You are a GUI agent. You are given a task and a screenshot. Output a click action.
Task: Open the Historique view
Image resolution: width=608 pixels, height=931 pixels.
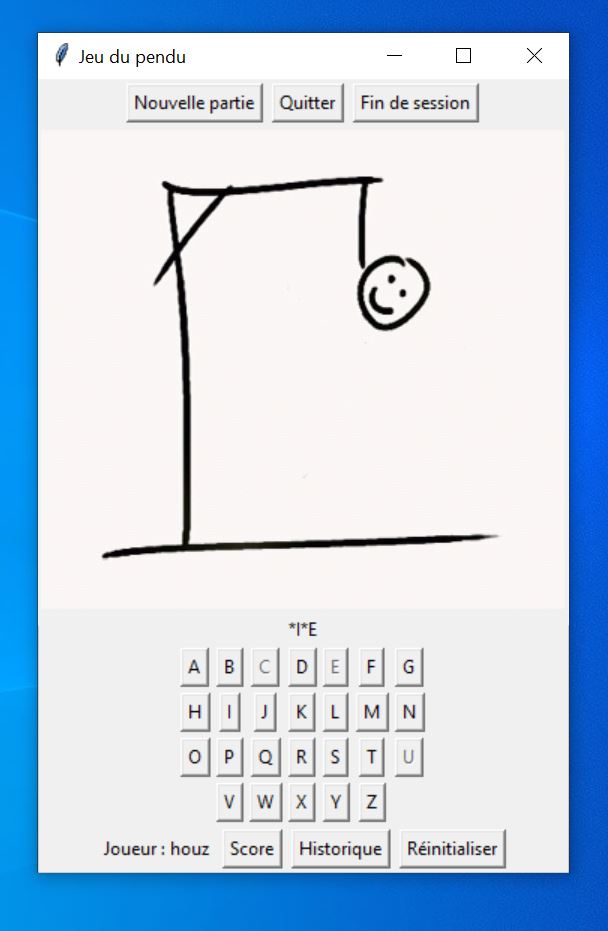[340, 849]
